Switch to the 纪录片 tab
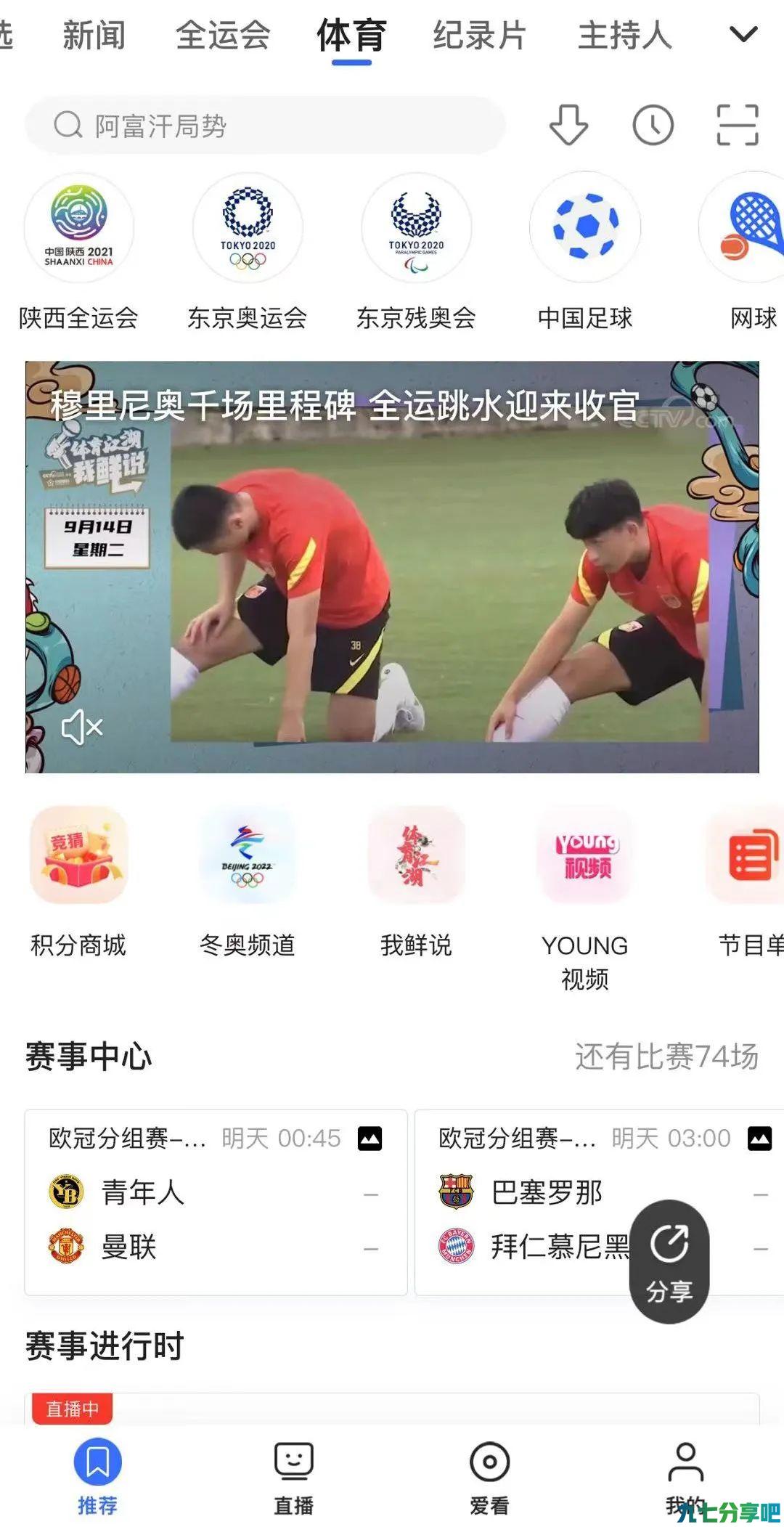The height and width of the screenshot is (1527, 784). pyautogui.click(x=480, y=35)
